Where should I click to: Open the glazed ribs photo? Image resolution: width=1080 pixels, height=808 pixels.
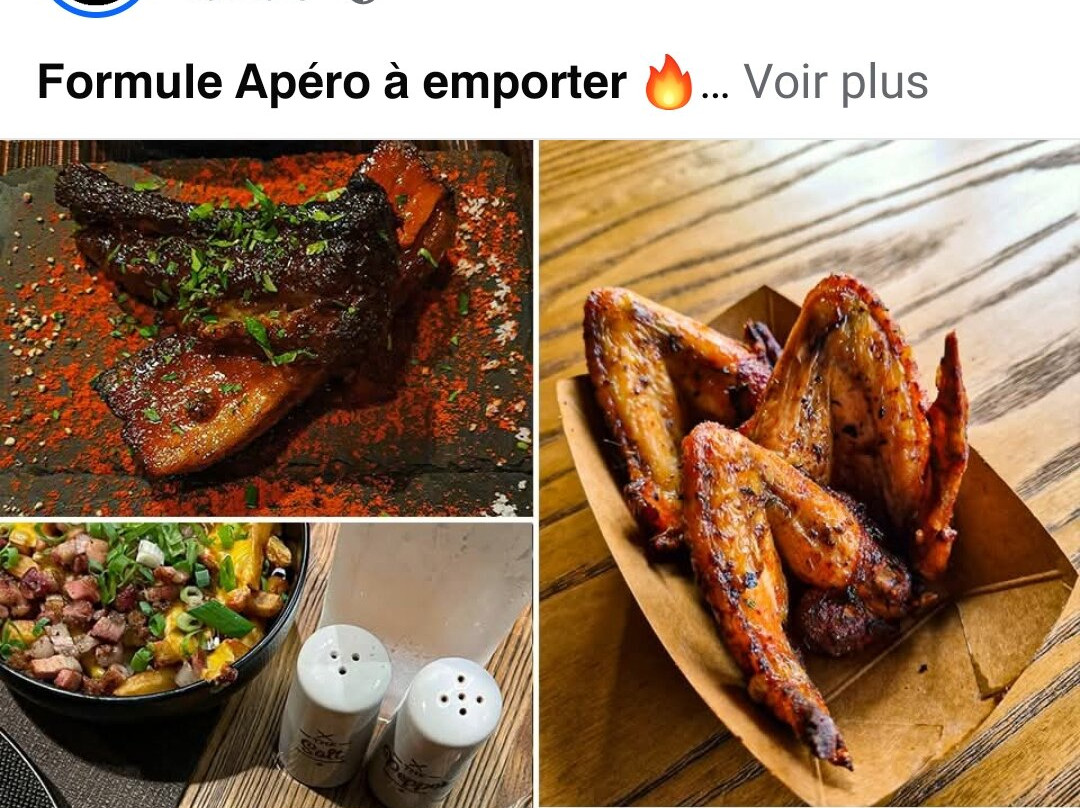[266, 328]
